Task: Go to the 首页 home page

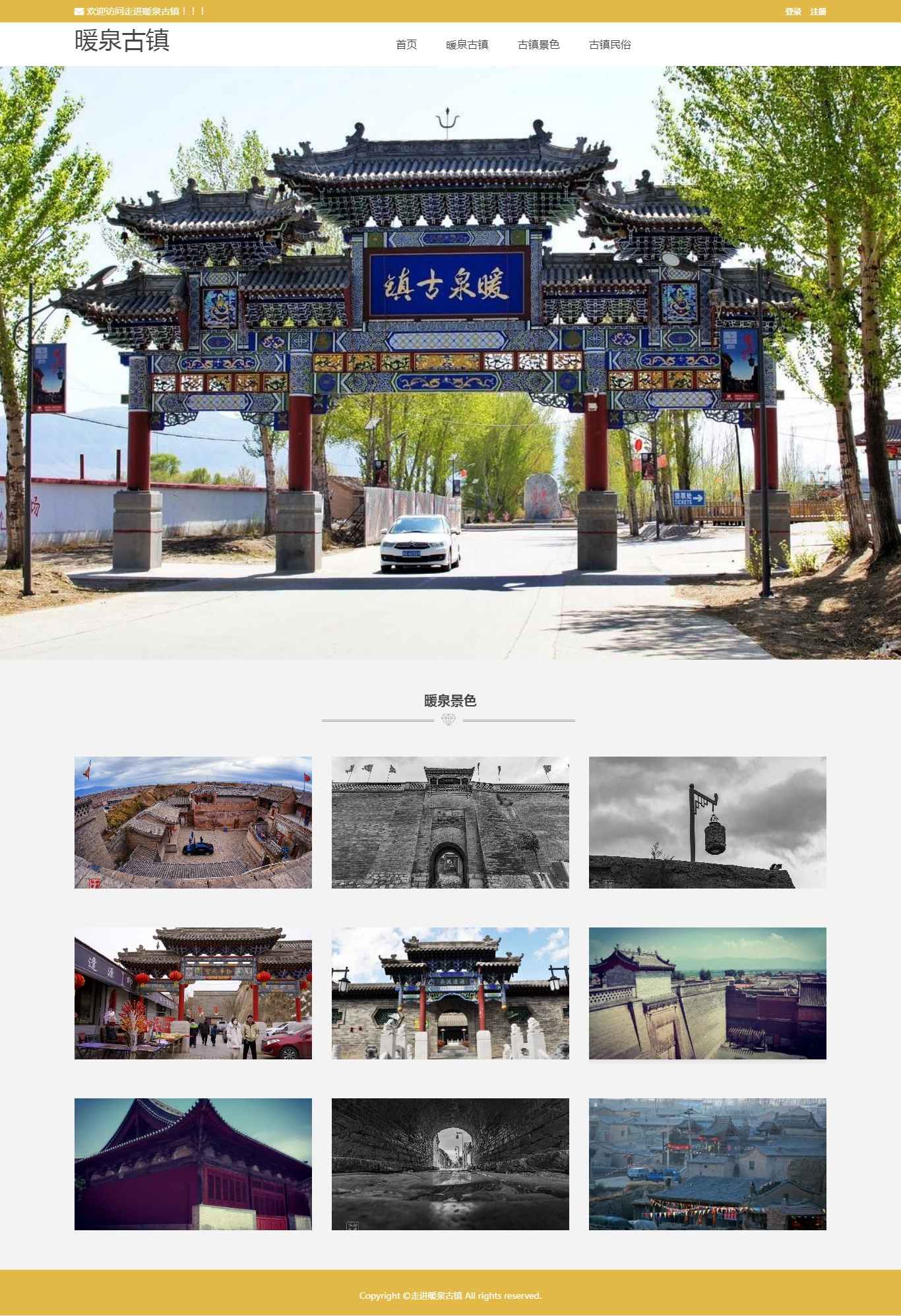Action: 406,44
